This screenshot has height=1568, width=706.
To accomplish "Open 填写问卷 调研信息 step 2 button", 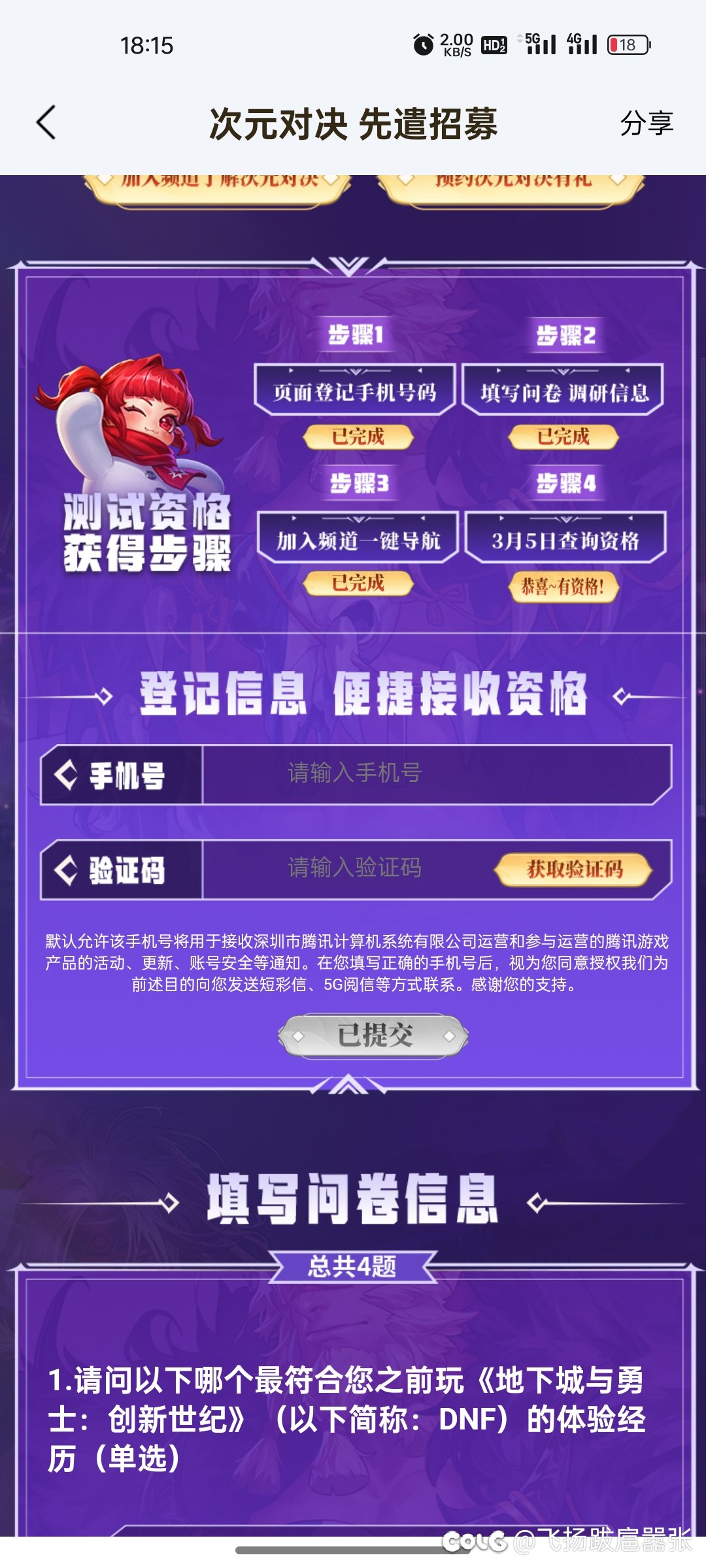I will [x=563, y=391].
